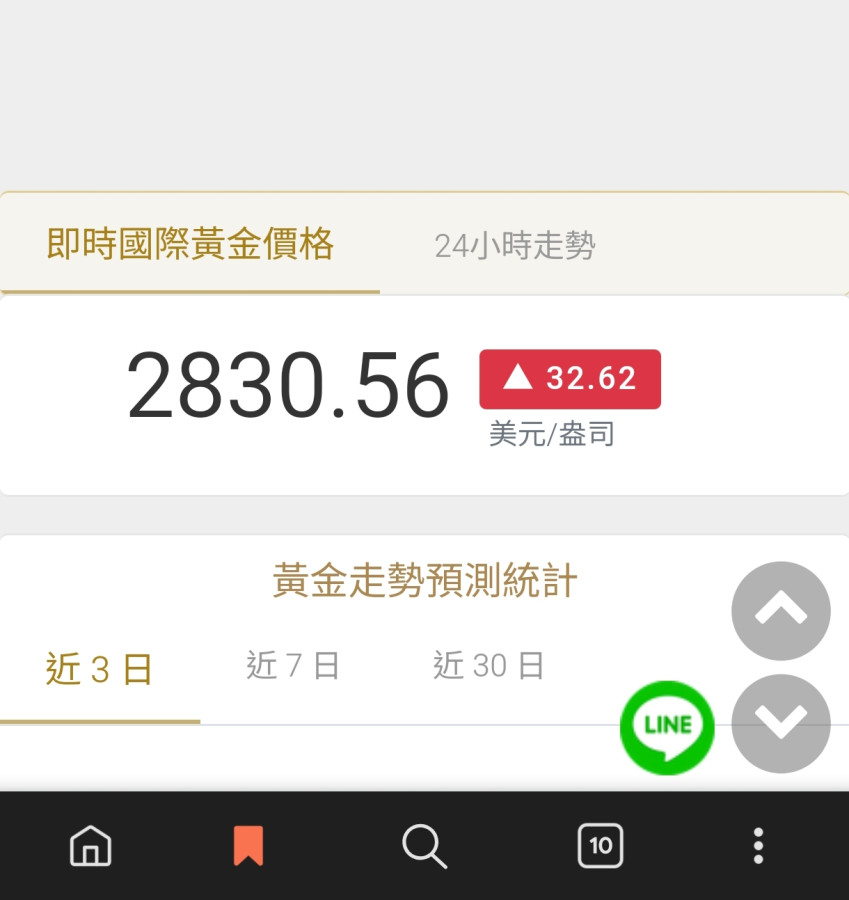Tap the green LINE share button
849x900 pixels.
[667, 727]
